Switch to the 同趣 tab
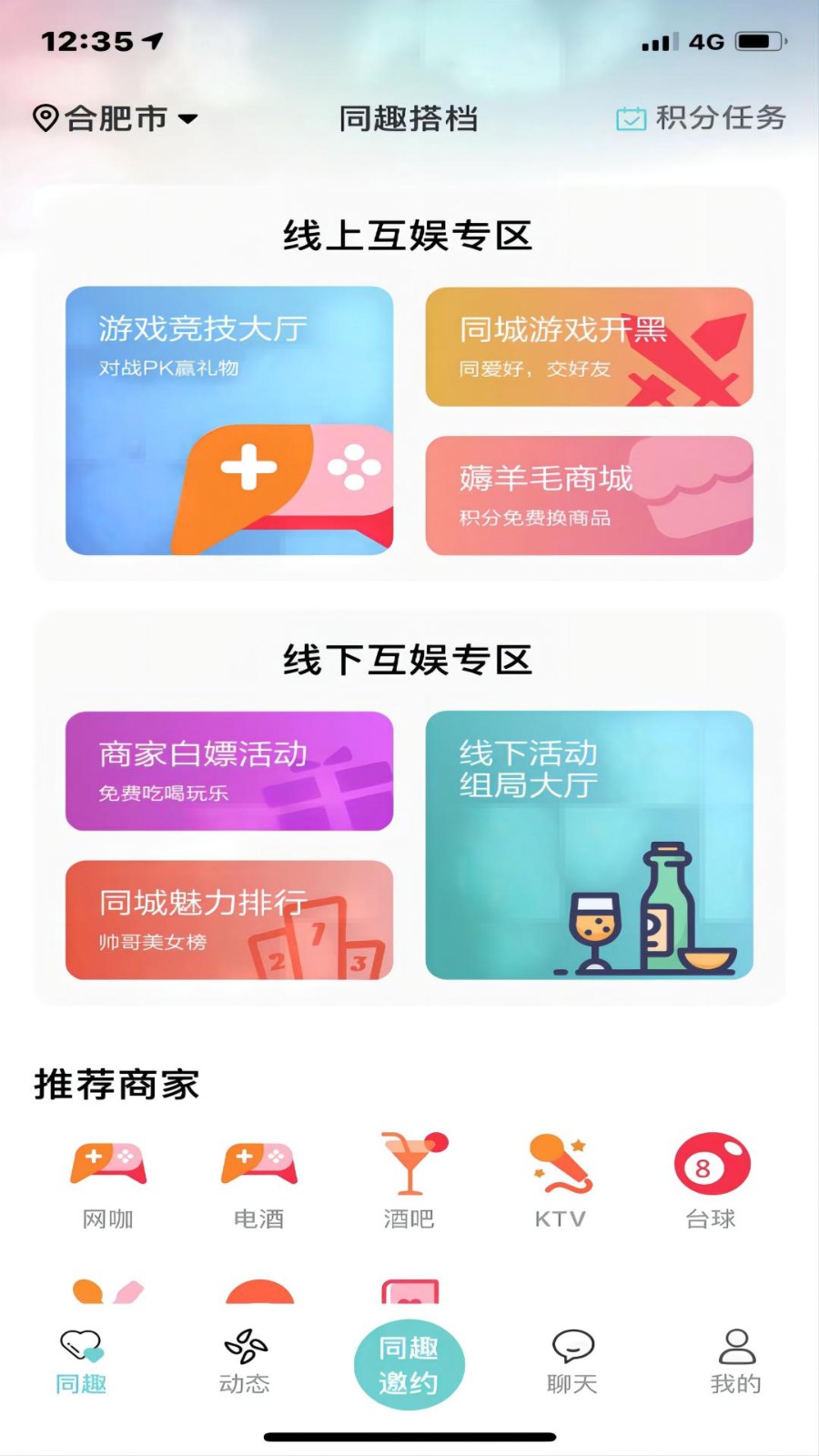 pyautogui.click(x=81, y=1362)
